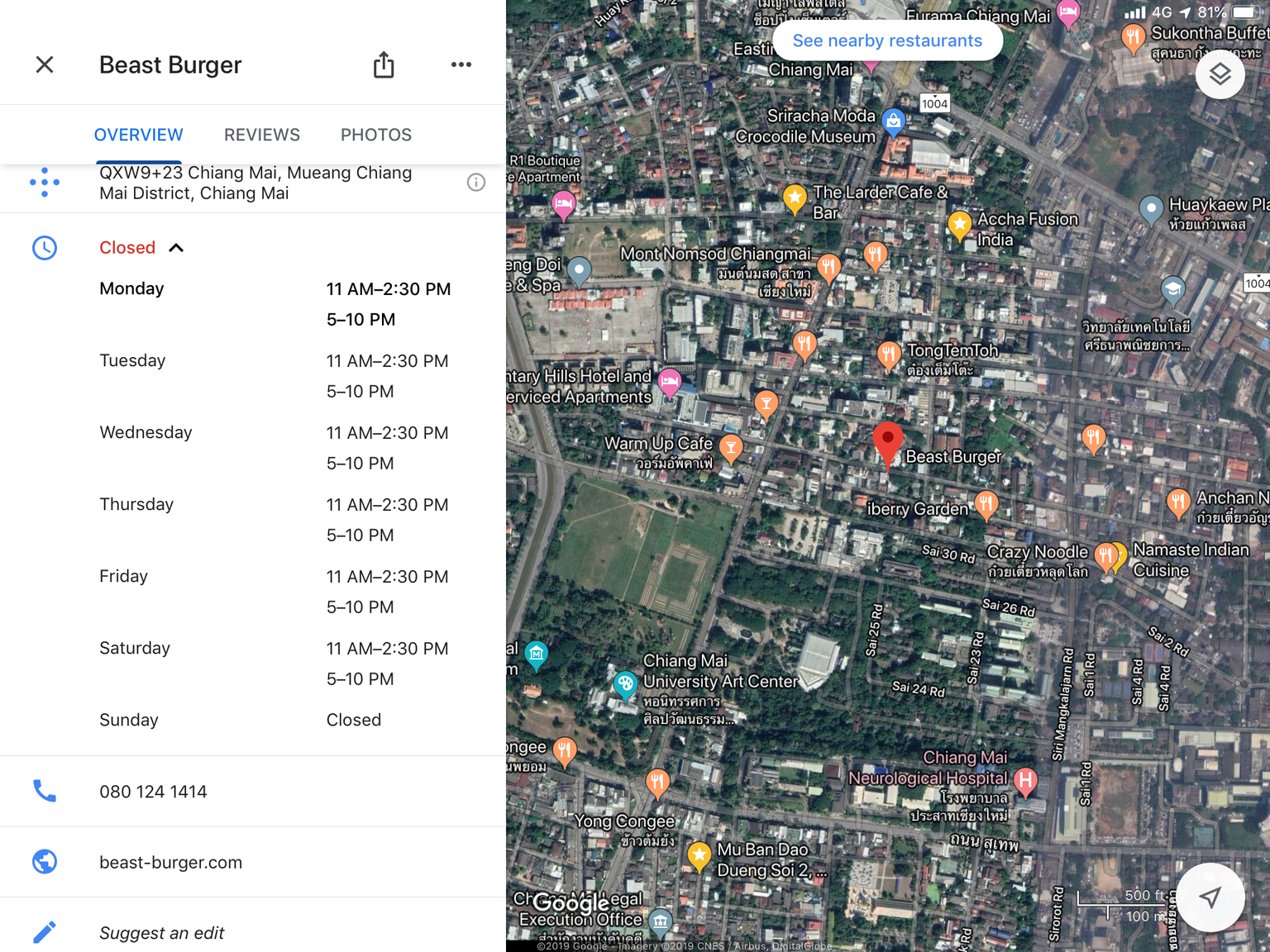This screenshot has height=952, width=1270.
Task: Select Sriracha Moda Crocodile Museum marker
Action: (893, 122)
